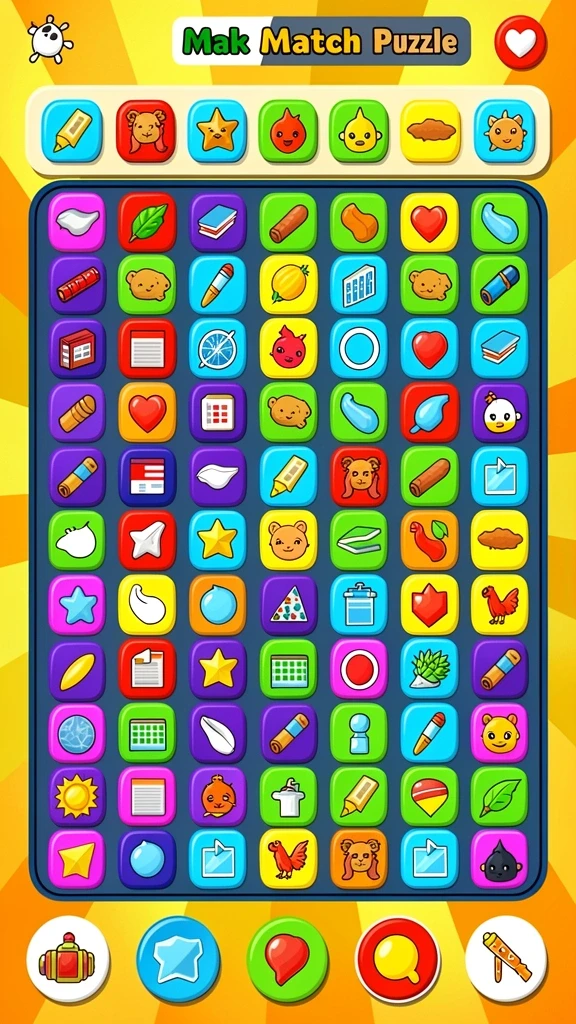
Task: Tap the white chick tile on purple
Action: tap(500, 412)
